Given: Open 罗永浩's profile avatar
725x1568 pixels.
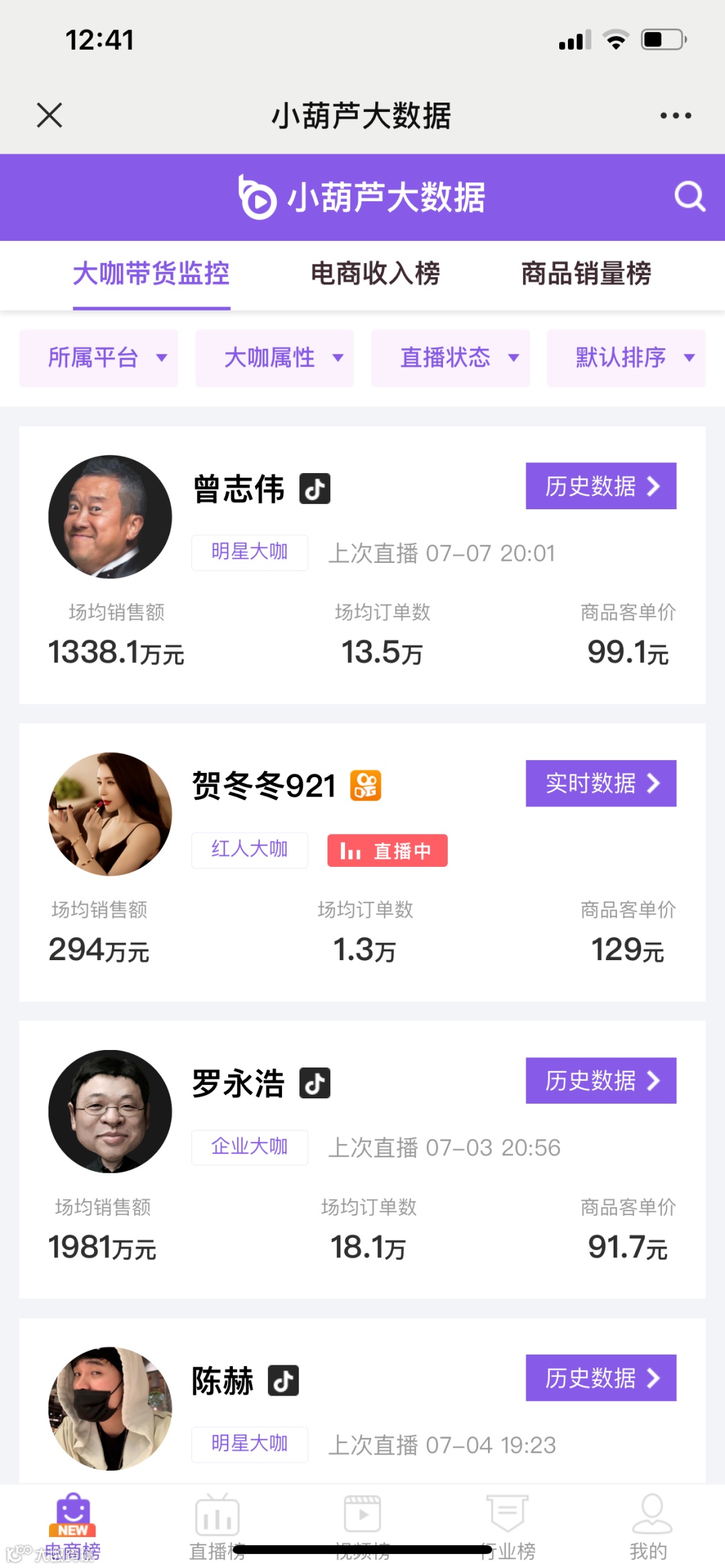Looking at the screenshot, I should click(110, 1111).
